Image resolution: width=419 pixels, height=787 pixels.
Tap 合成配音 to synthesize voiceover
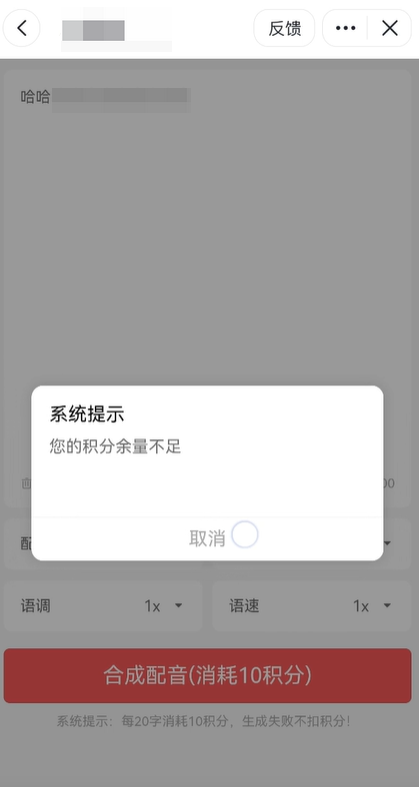coord(207,676)
